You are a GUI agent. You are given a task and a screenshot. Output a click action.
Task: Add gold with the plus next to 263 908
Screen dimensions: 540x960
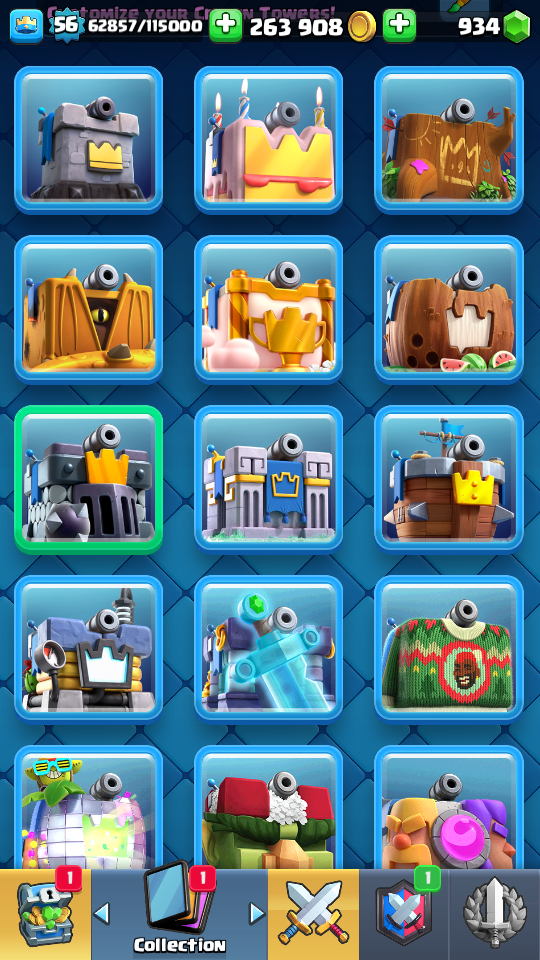click(x=399, y=25)
